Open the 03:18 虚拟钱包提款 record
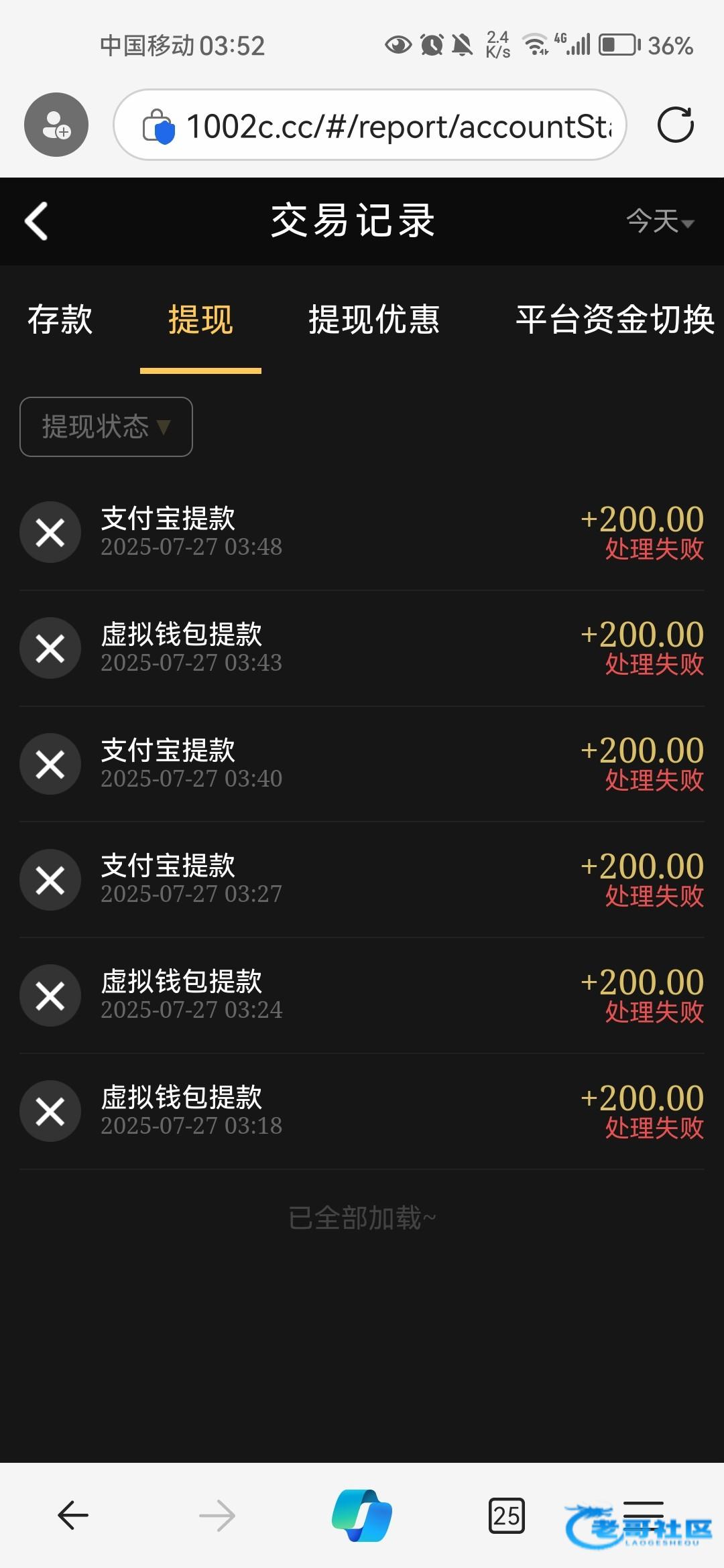Screen dimensions: 724x1568 click(362, 1112)
